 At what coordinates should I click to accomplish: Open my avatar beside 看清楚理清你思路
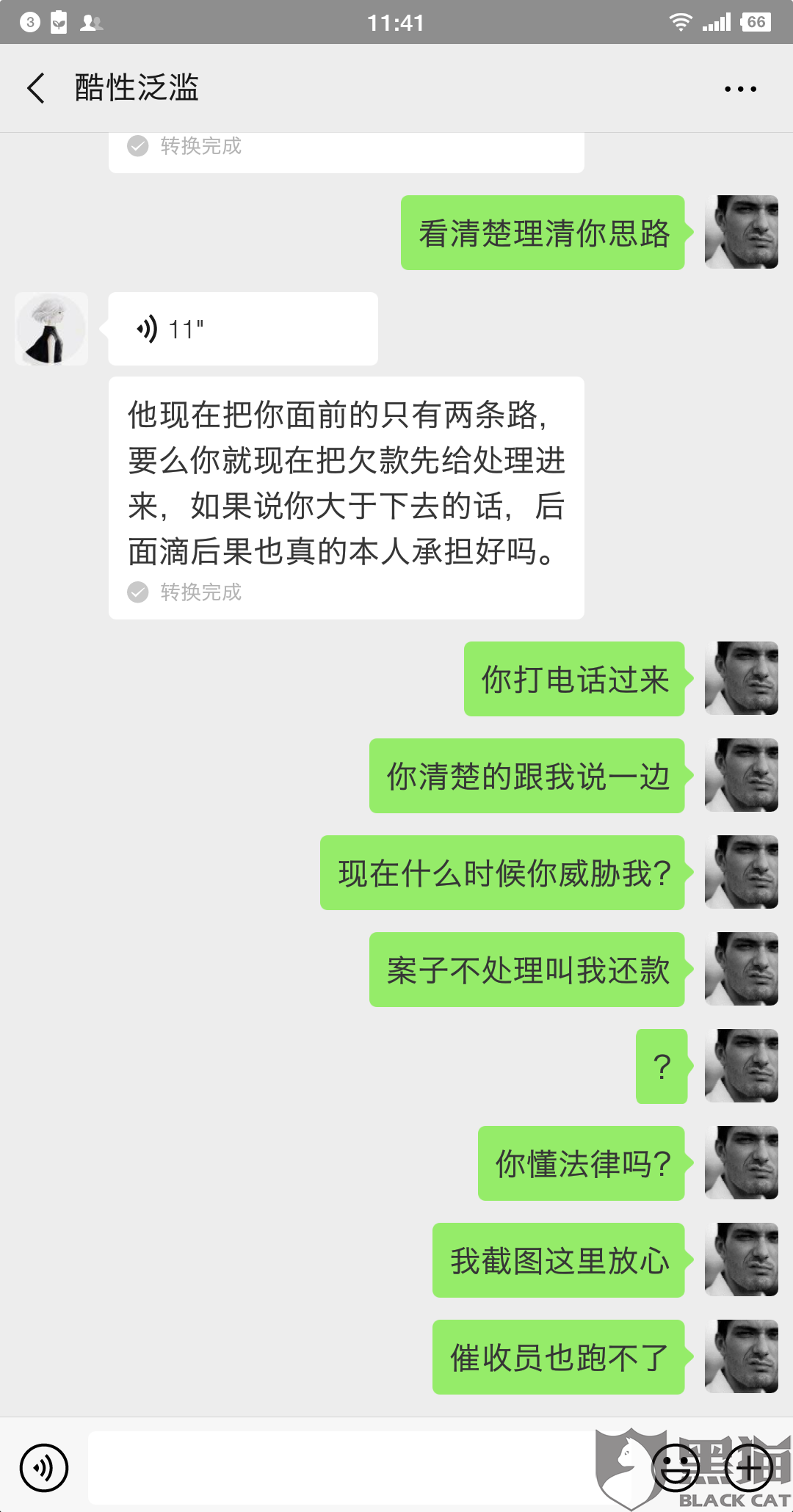pyautogui.click(x=742, y=232)
